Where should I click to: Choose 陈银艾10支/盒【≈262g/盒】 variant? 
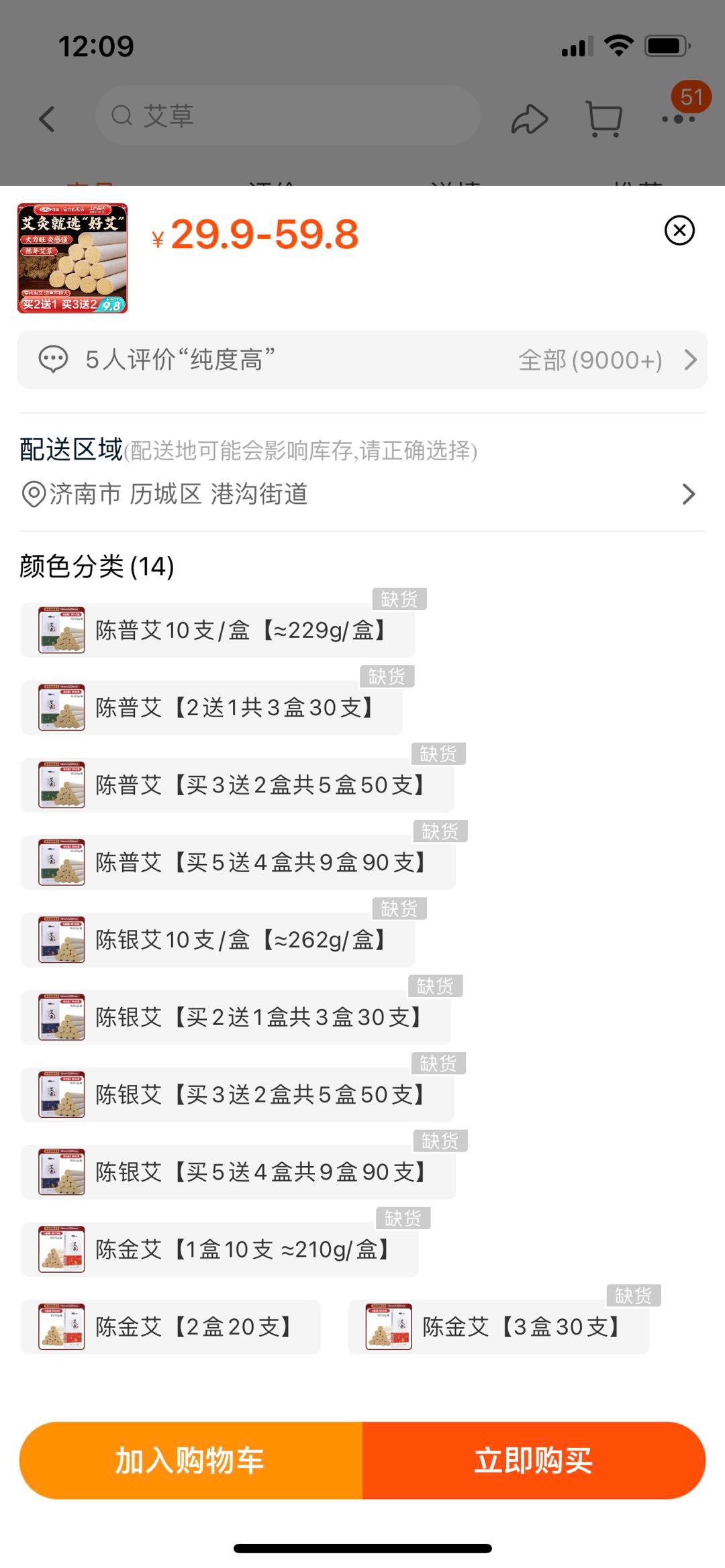pyautogui.click(x=217, y=940)
